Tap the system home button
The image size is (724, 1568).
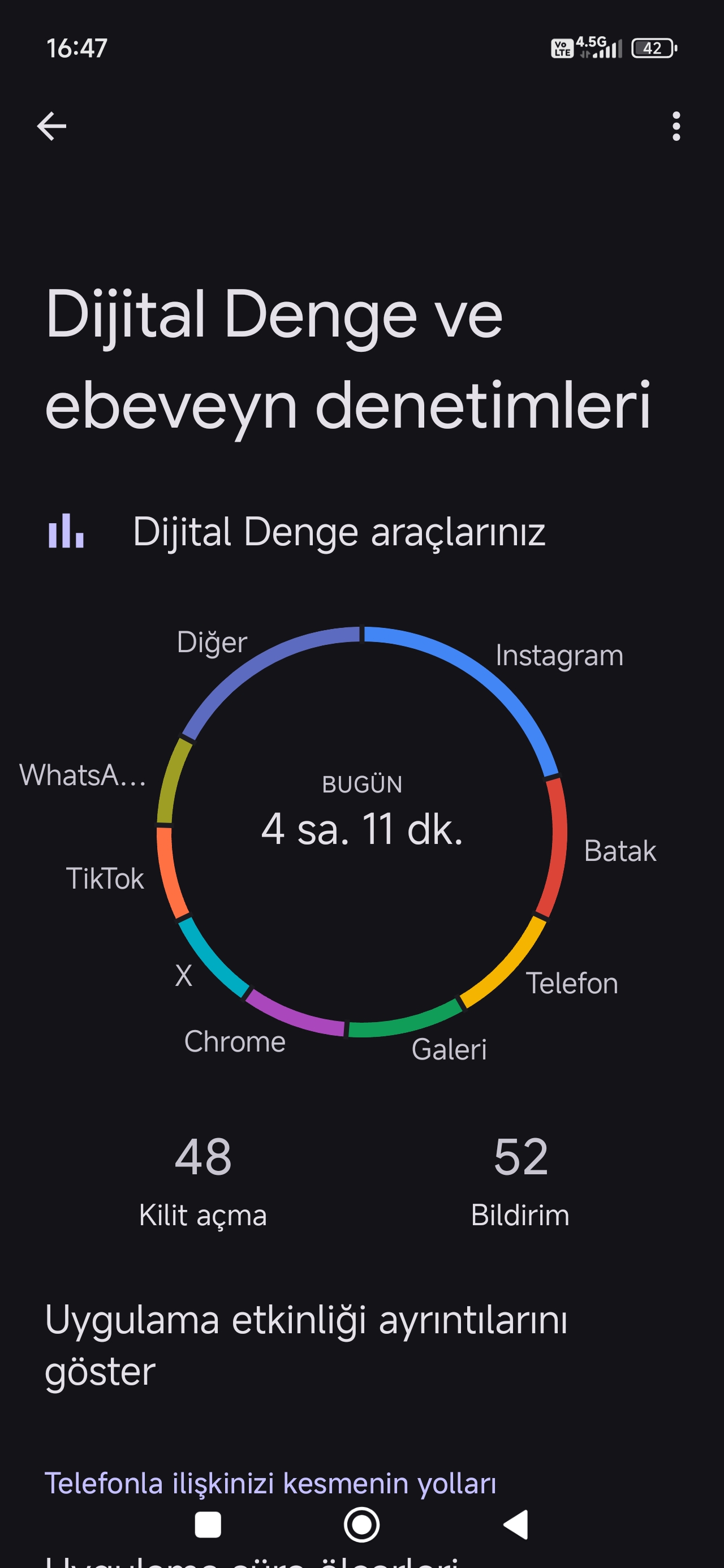click(x=361, y=1525)
